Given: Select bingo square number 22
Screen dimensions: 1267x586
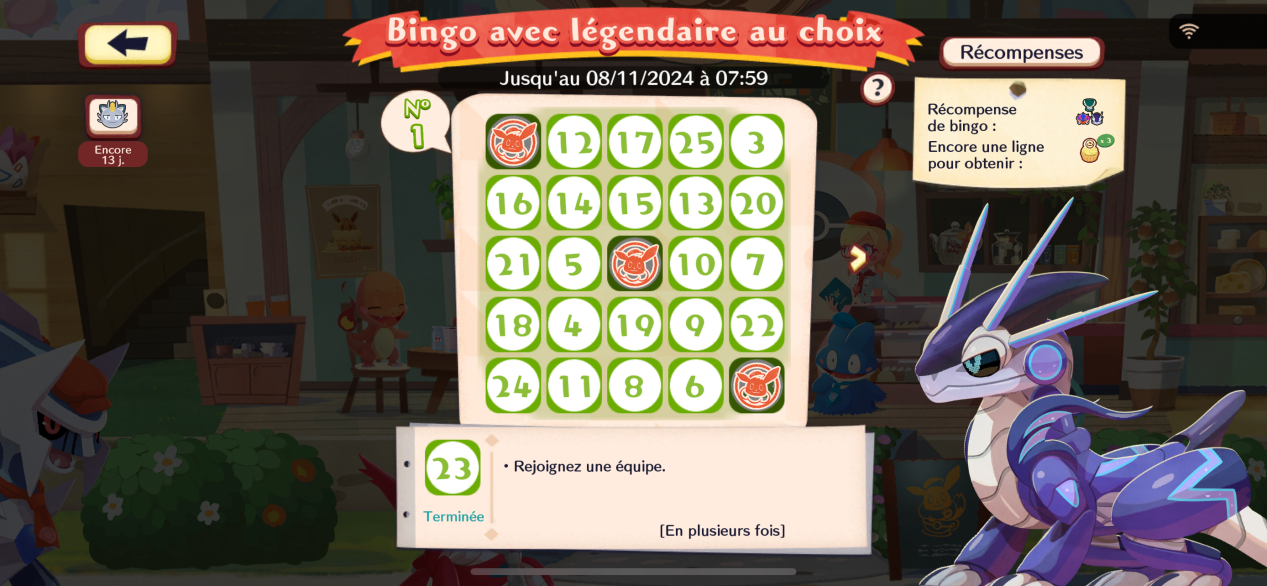Looking at the screenshot, I should 757,325.
